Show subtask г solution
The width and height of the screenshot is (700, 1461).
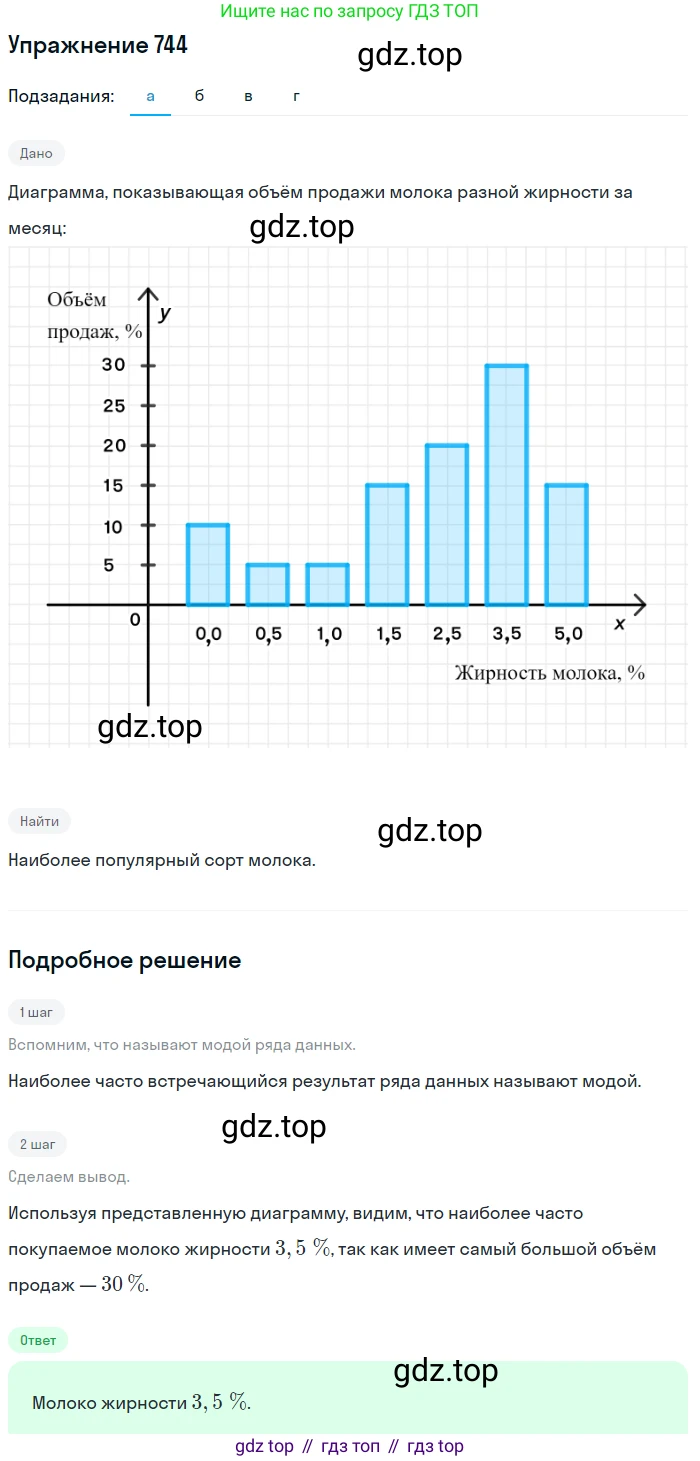[x=296, y=97]
